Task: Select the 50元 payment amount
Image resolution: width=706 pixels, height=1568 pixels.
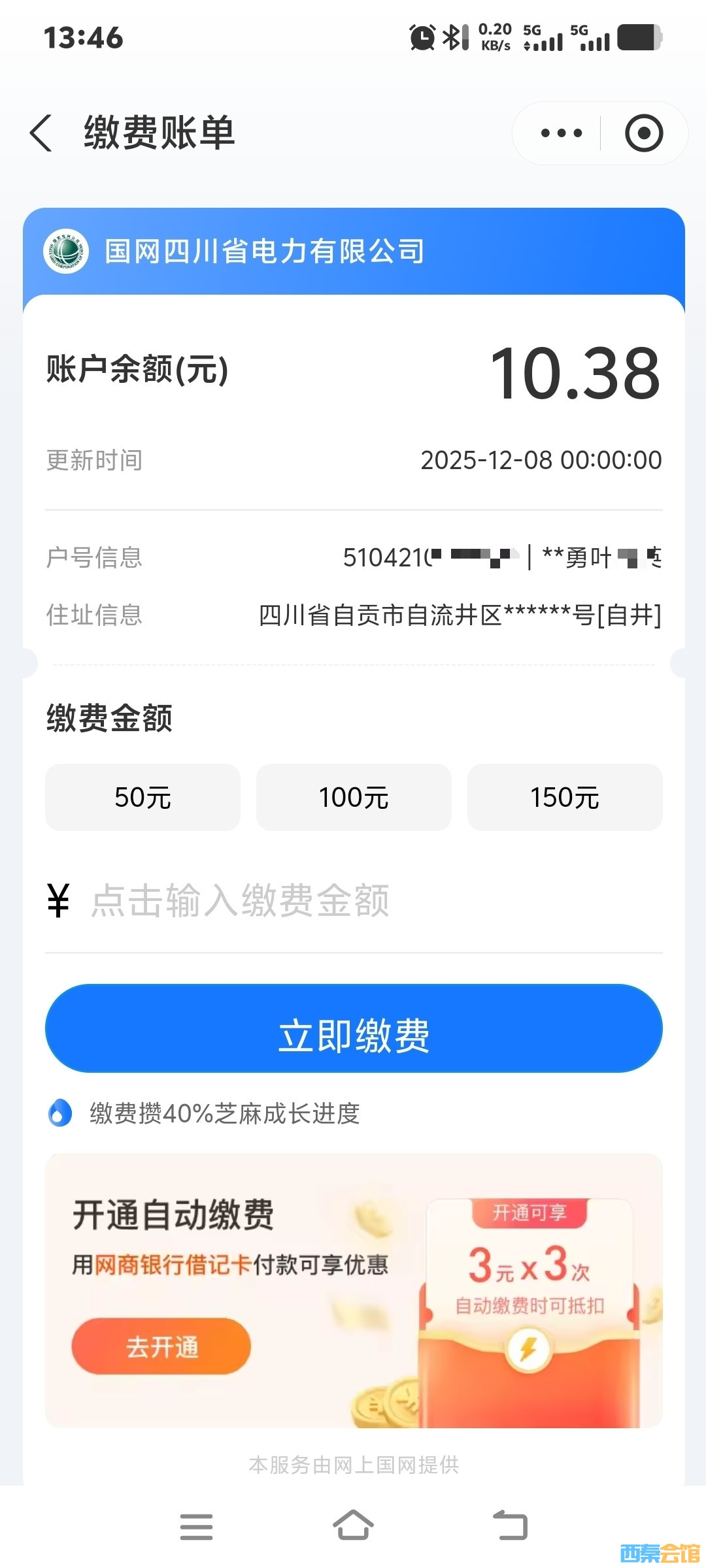Action: coord(143,797)
